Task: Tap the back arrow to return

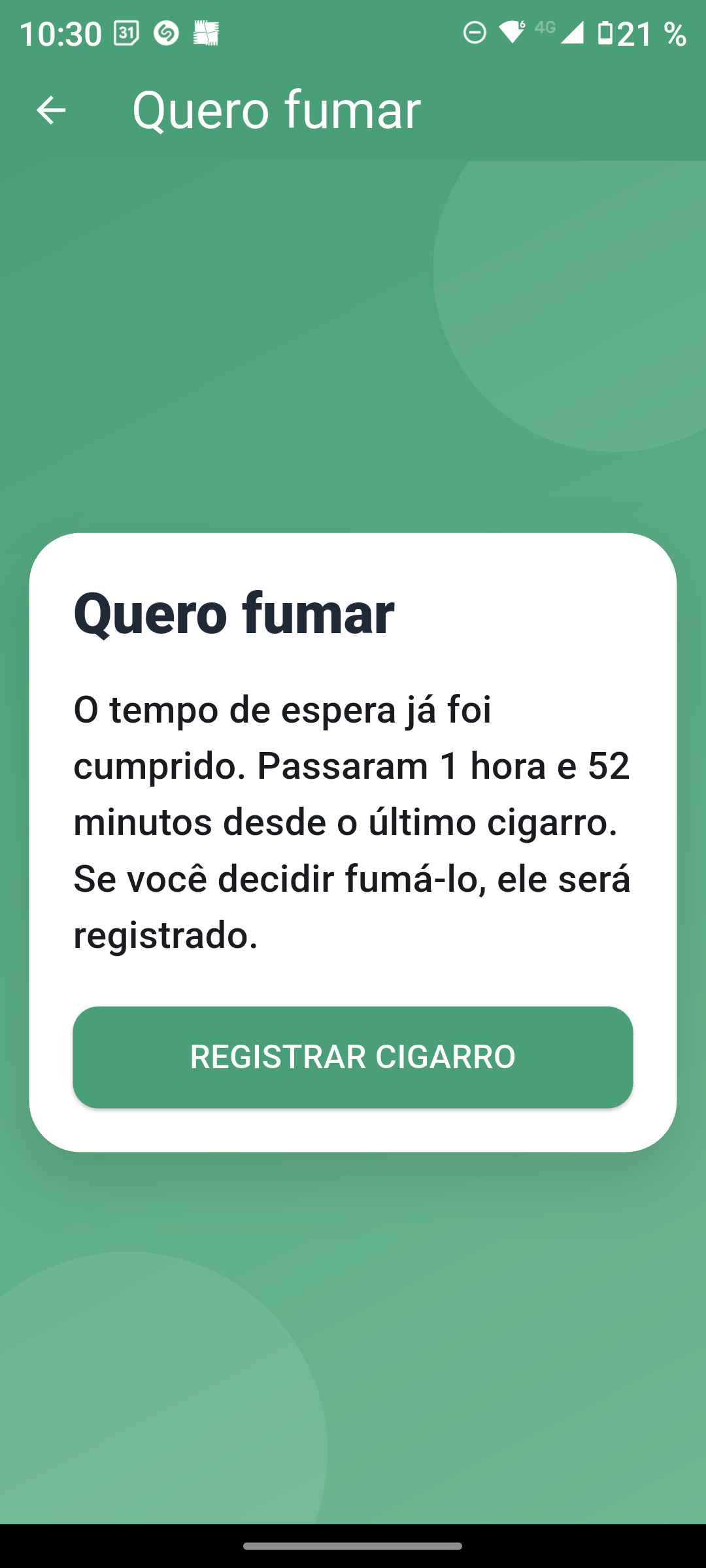Action: pos(50,110)
